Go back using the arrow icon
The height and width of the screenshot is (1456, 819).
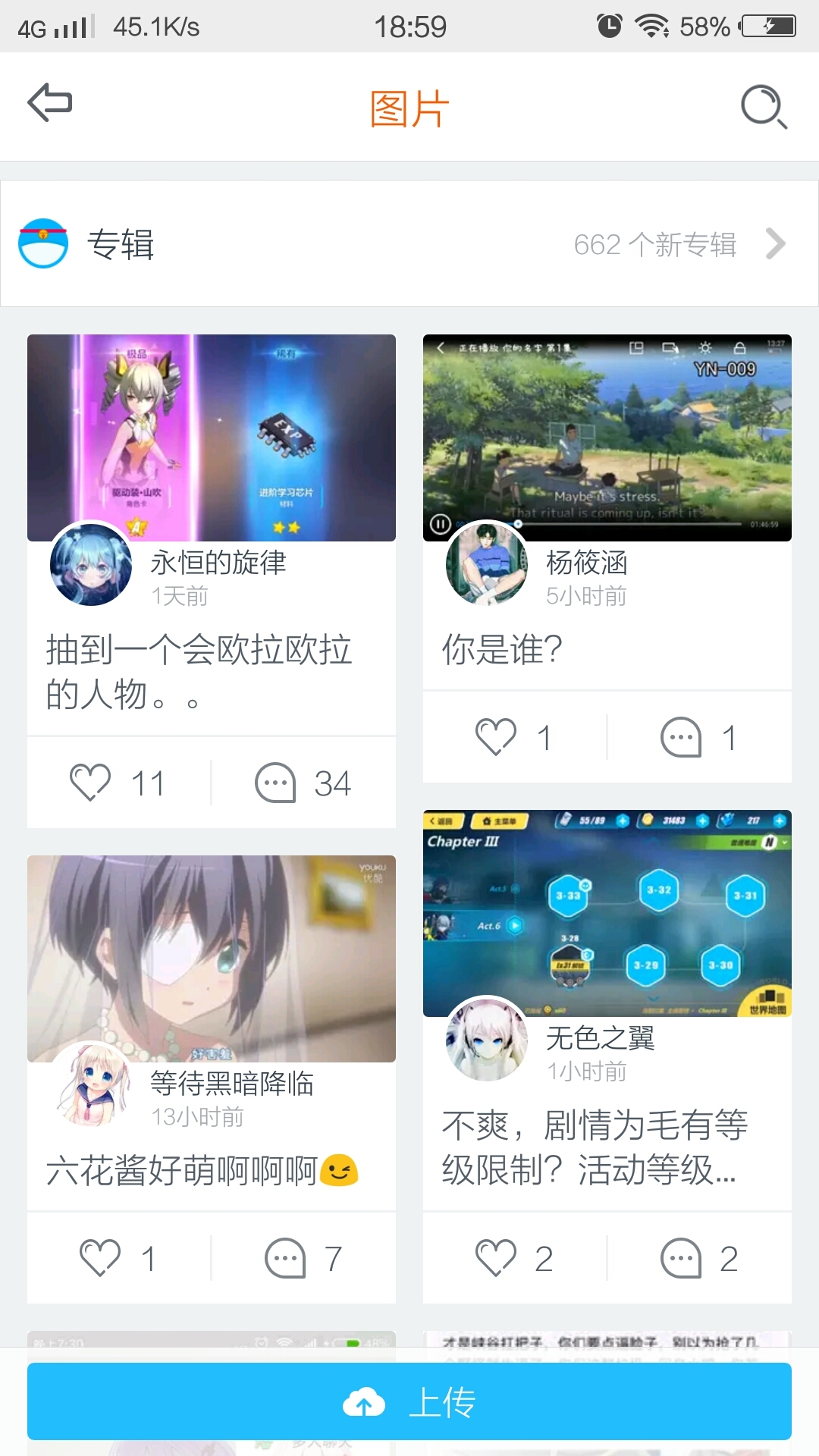[50, 102]
